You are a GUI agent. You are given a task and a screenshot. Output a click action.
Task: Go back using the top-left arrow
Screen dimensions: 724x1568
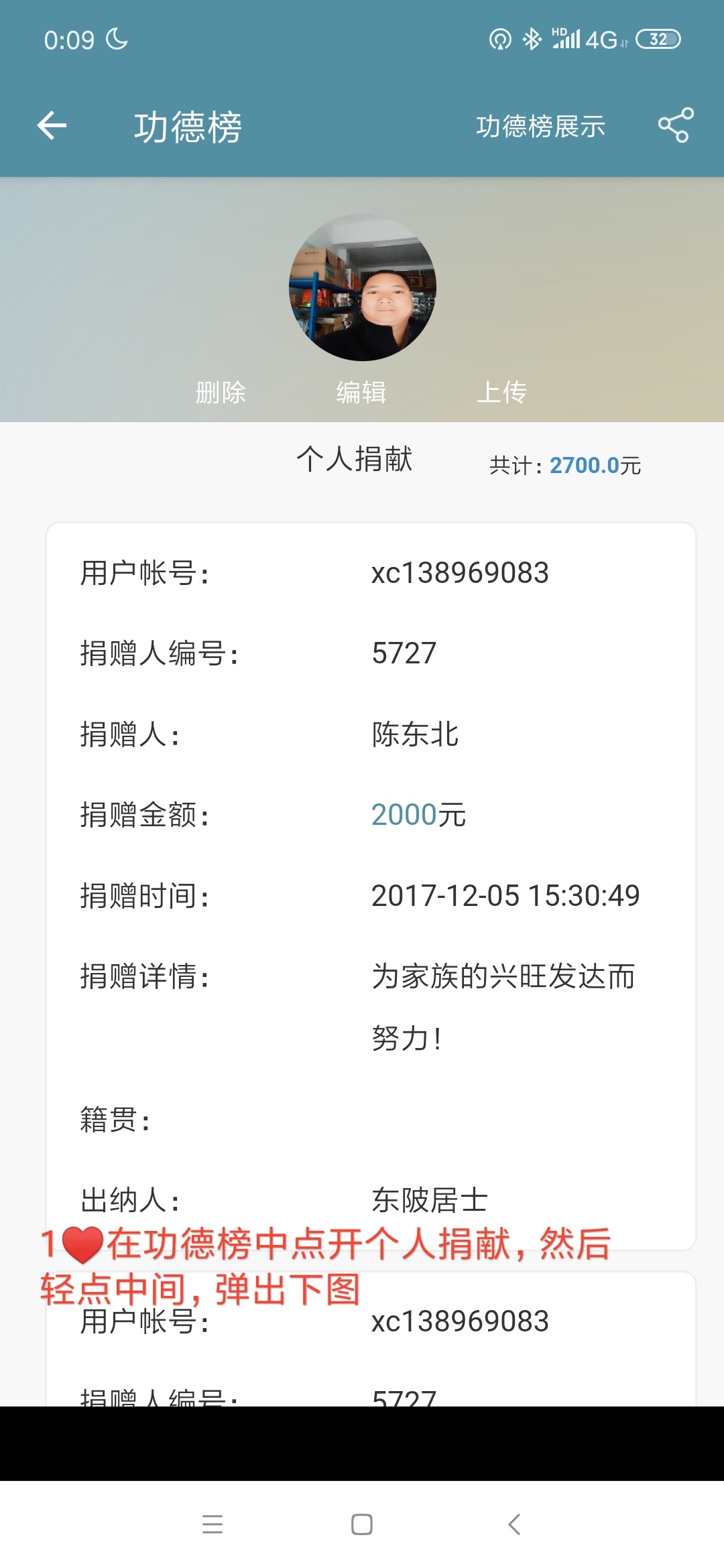52,125
